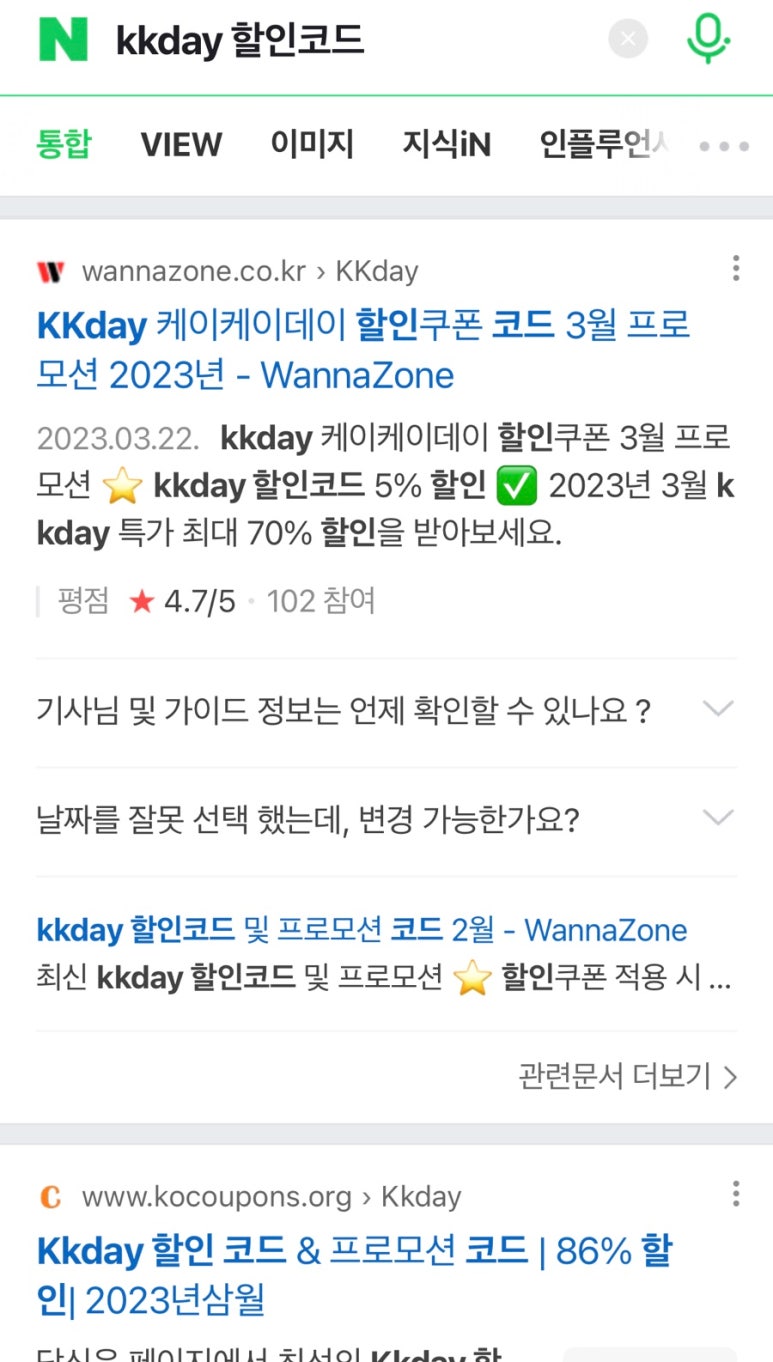Open the kocoupons Kkday 86% 할인 result

pos(355,1275)
